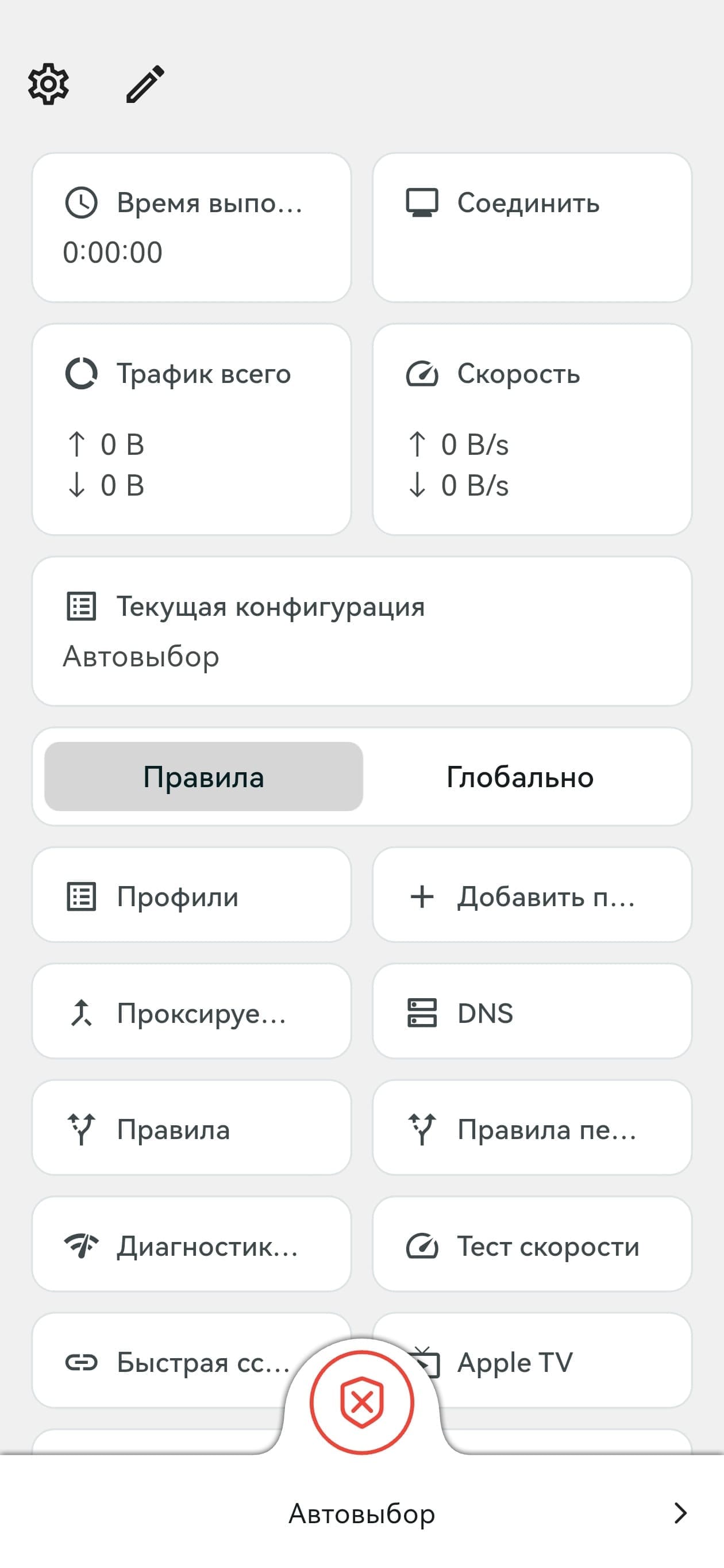Open the settings gear icon
Screen dimensions: 724x1568
pyautogui.click(x=48, y=85)
